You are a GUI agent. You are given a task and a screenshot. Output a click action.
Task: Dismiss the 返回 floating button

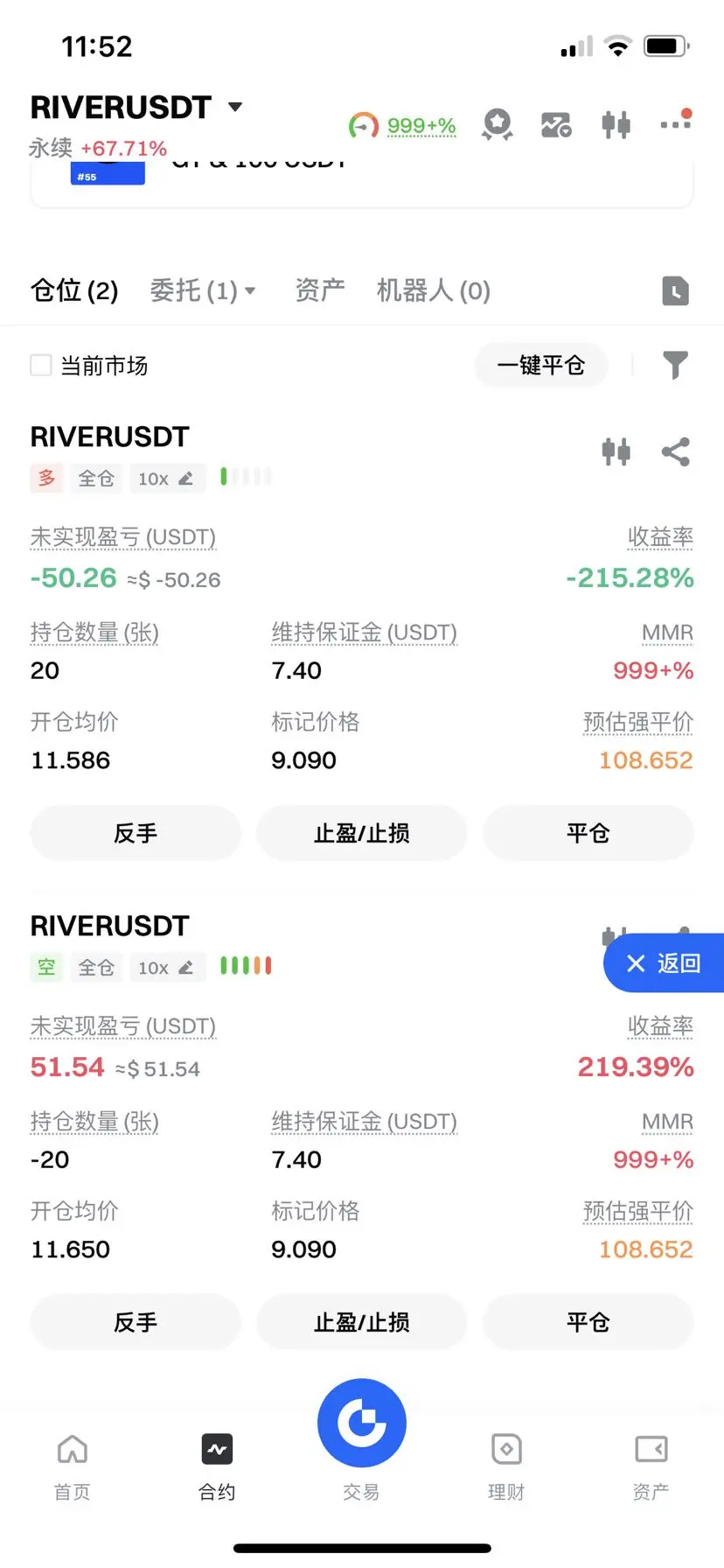click(636, 963)
